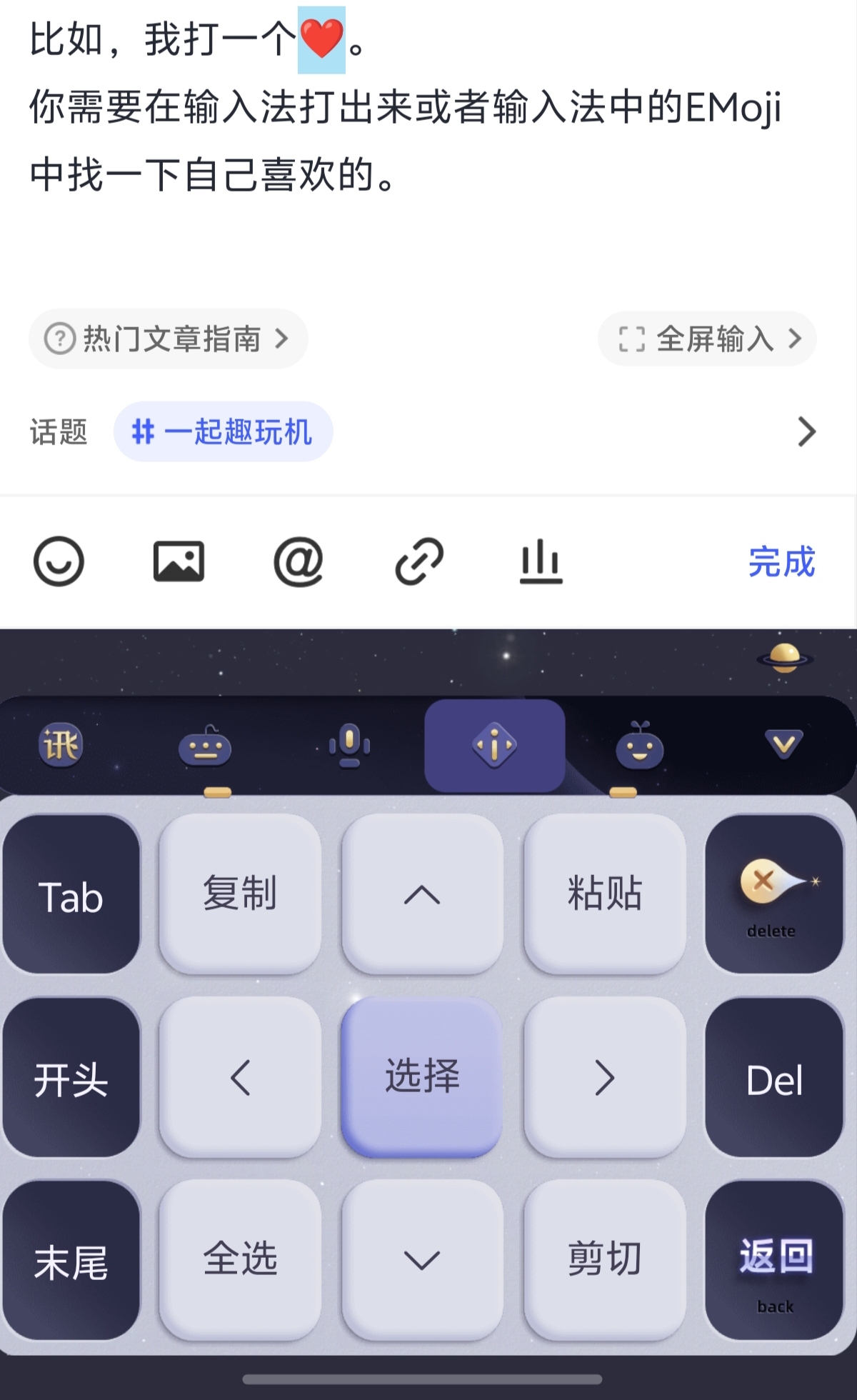
Task: Toggle the 选择 selection key
Action: tap(422, 1076)
